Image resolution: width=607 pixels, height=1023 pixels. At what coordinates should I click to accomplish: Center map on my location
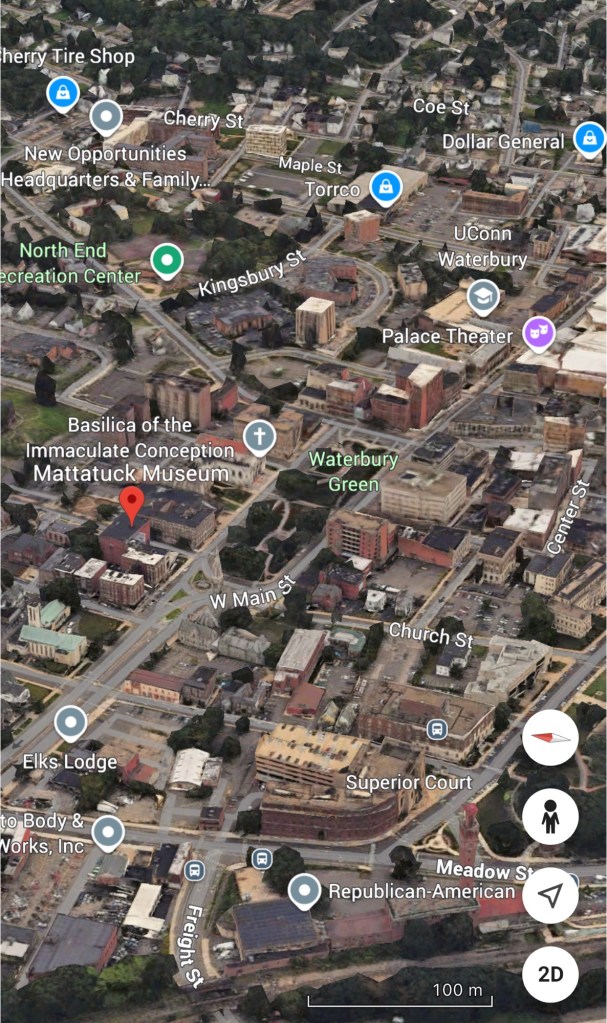pos(550,895)
